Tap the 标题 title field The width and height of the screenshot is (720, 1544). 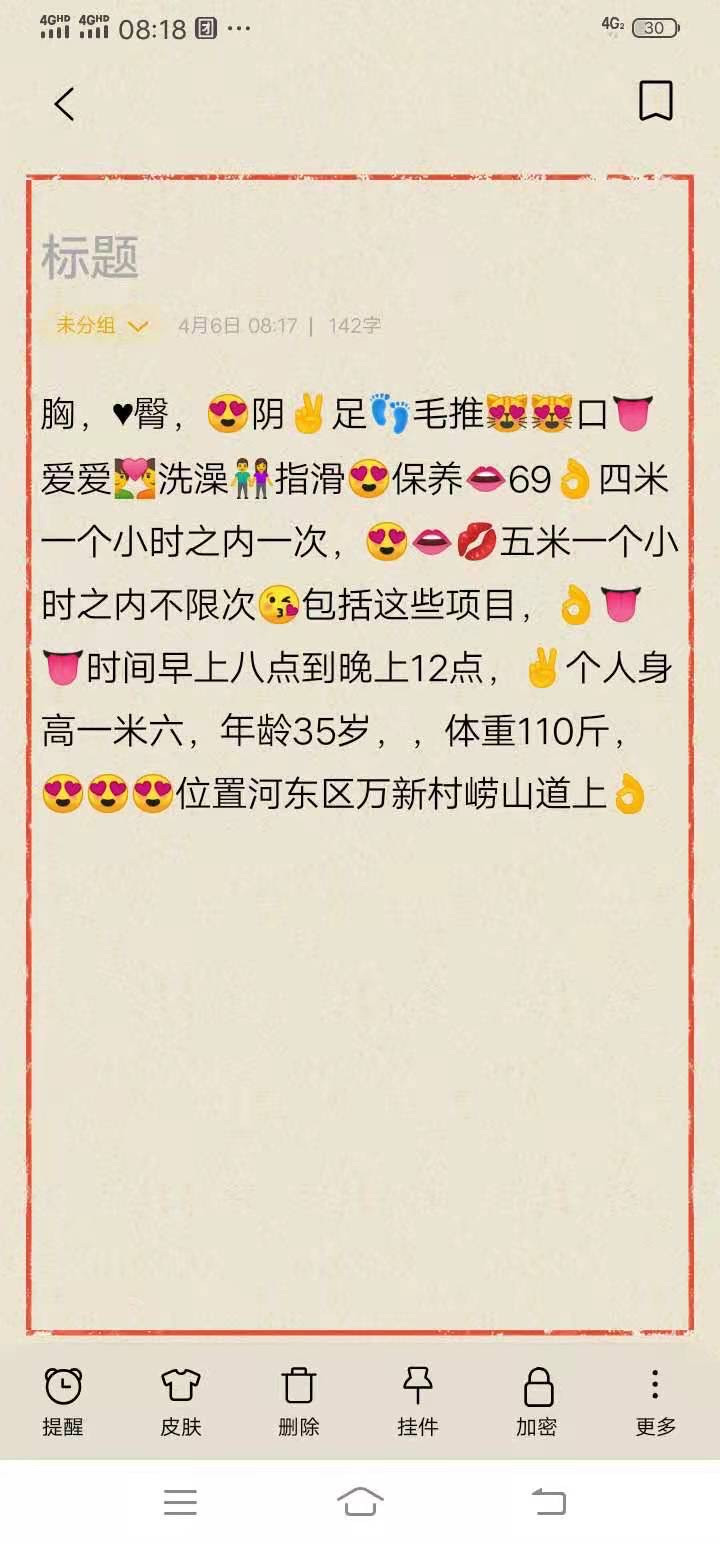pos(90,258)
